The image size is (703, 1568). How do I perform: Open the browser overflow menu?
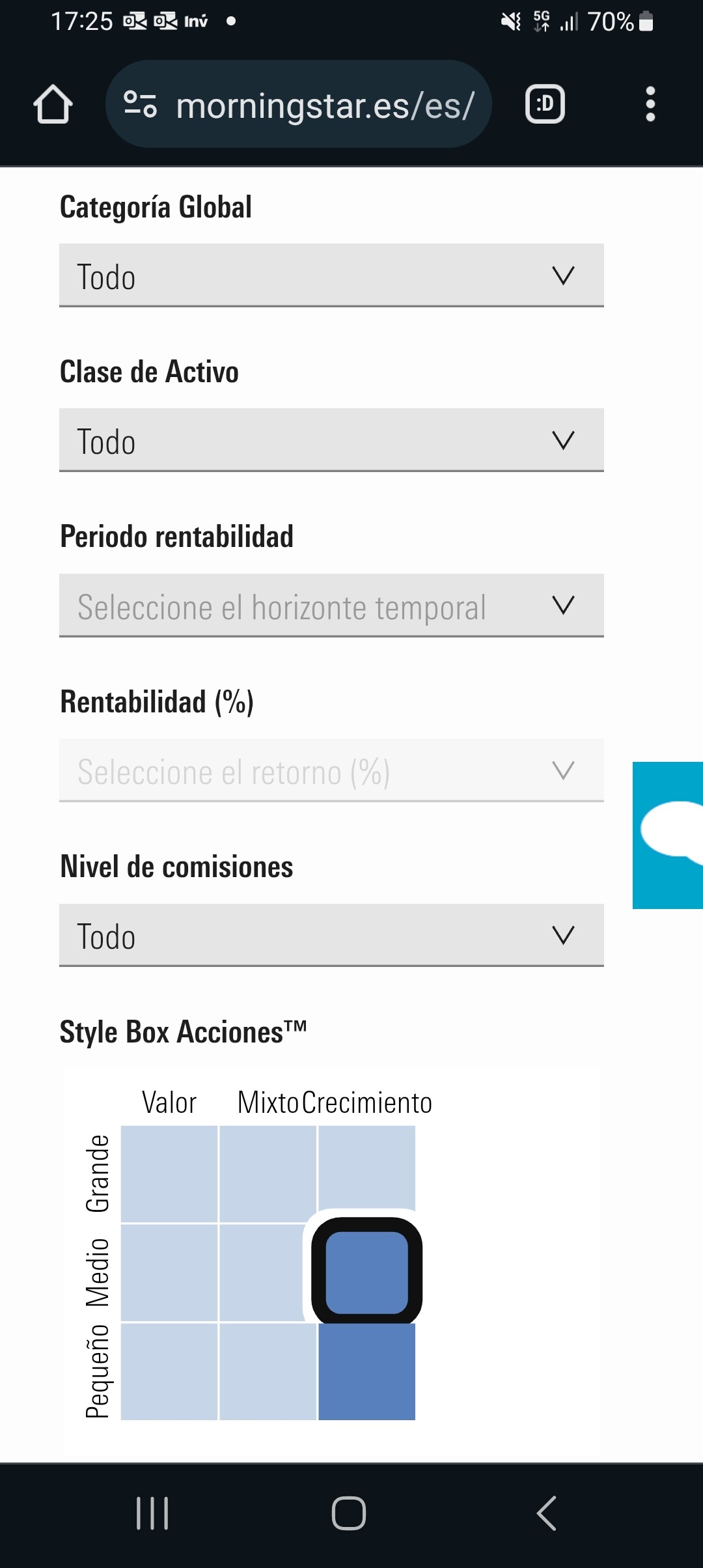650,104
